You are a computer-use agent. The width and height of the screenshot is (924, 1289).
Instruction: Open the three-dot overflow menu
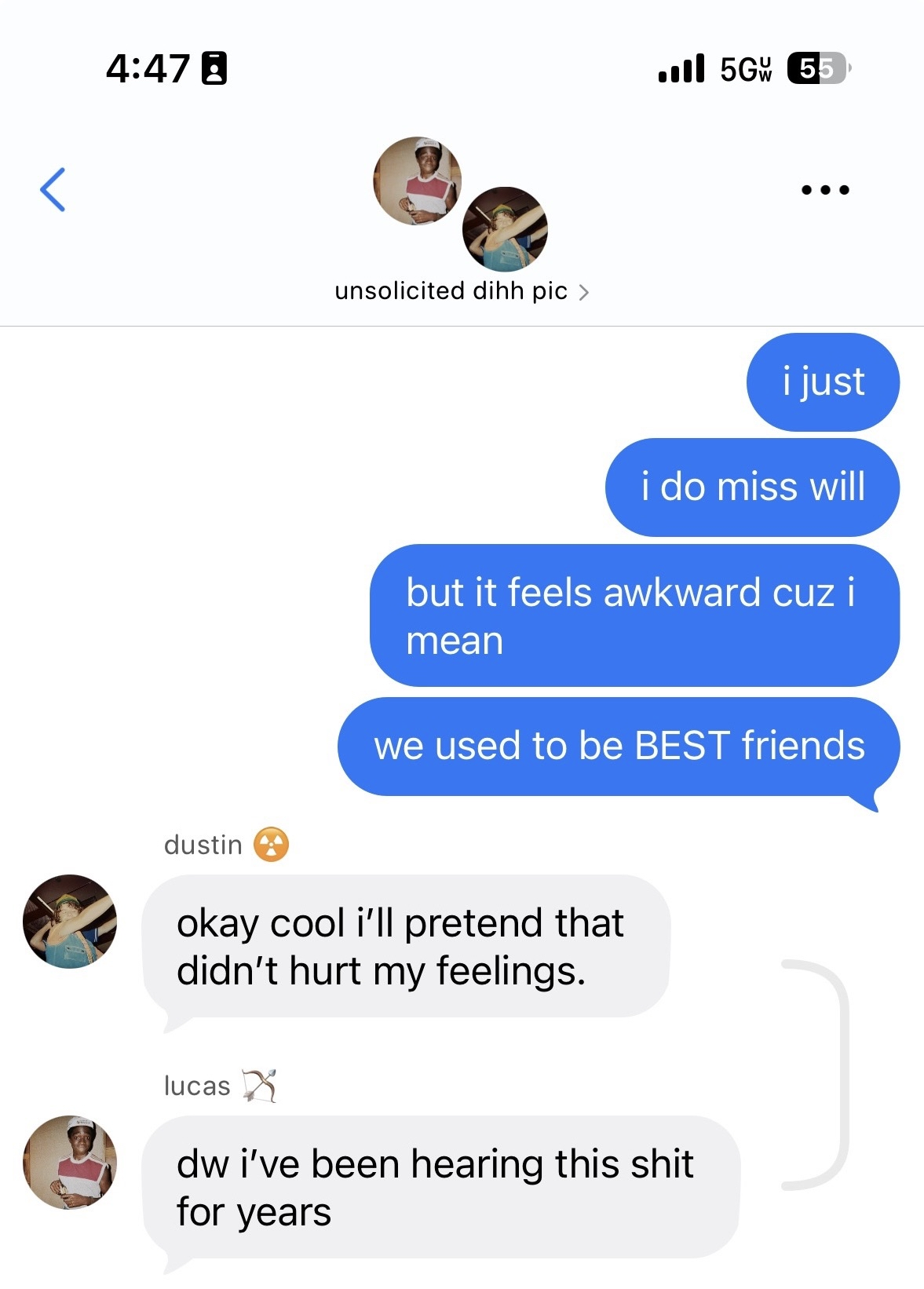(824, 190)
